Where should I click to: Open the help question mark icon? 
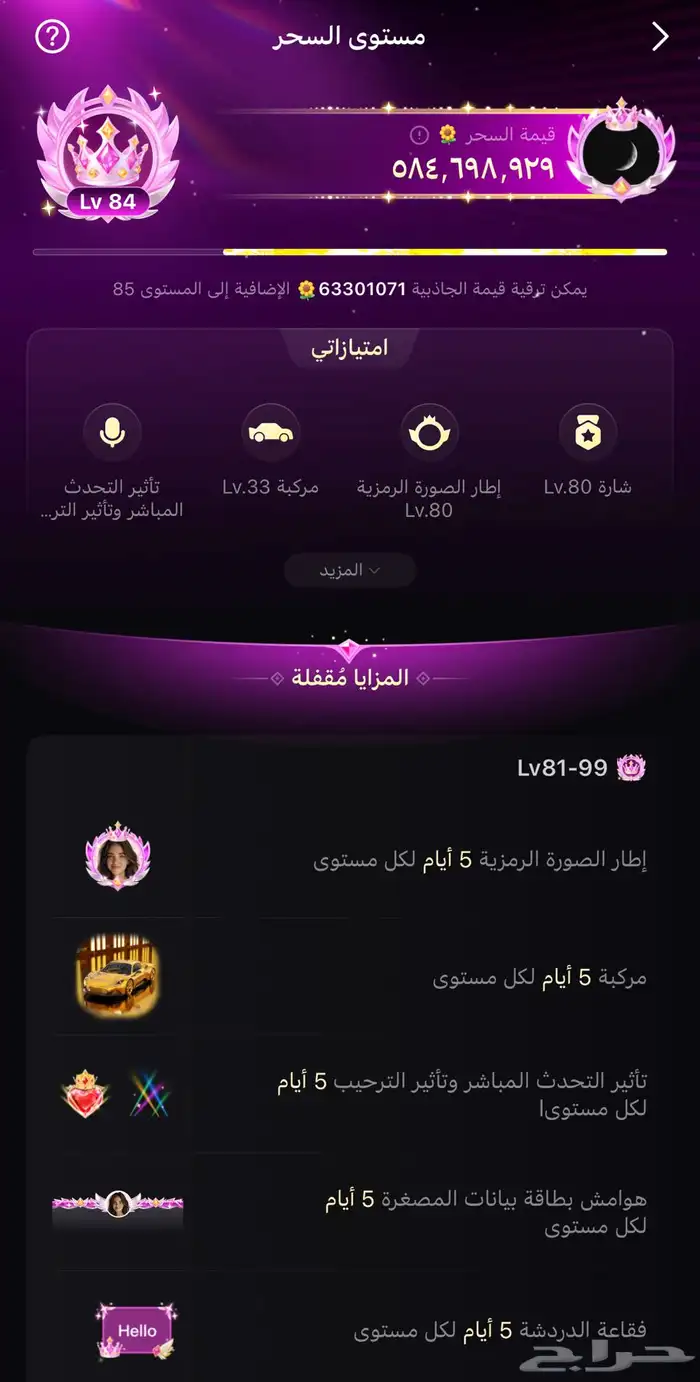click(52, 38)
